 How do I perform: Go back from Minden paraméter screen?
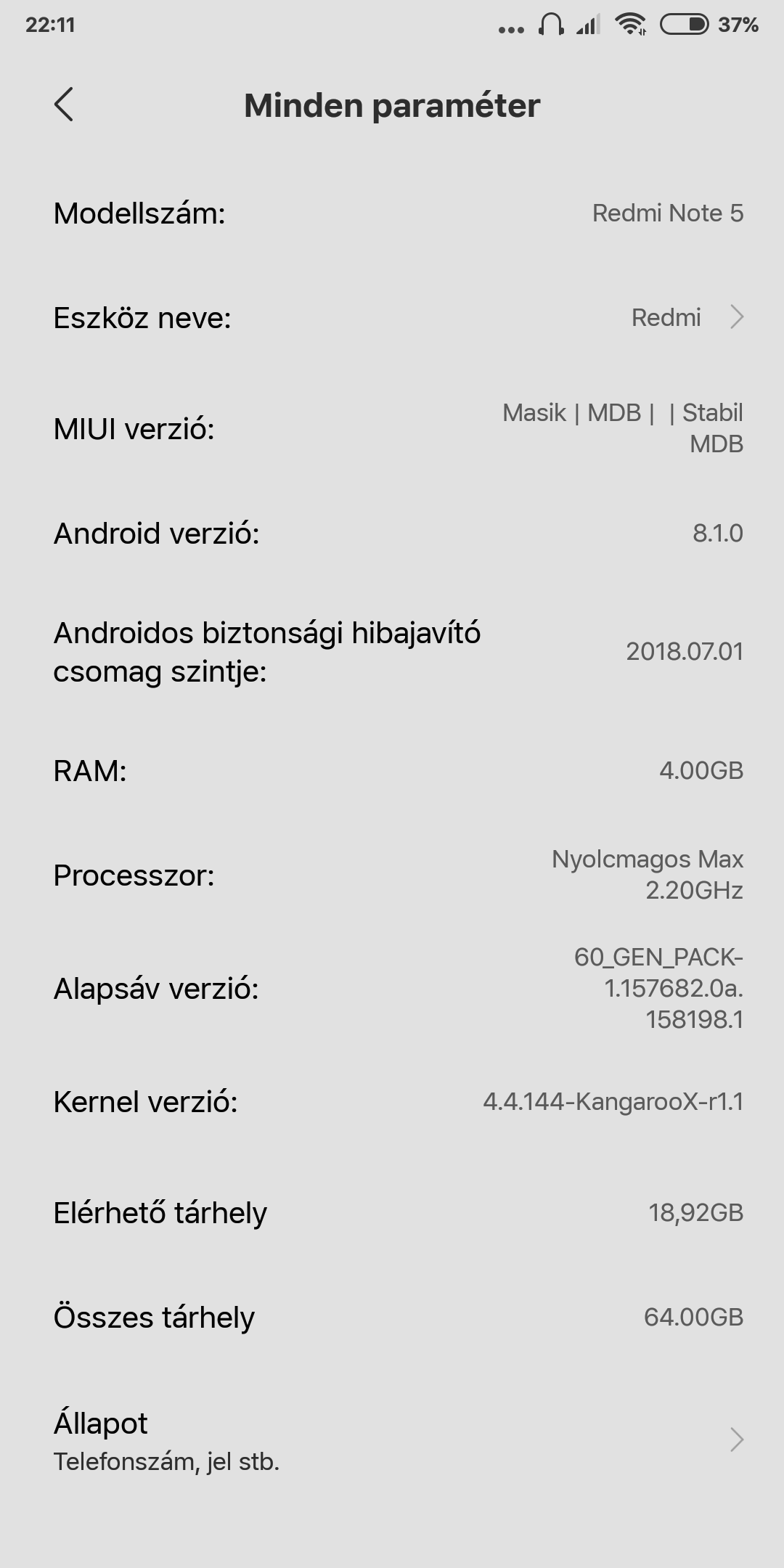point(64,105)
